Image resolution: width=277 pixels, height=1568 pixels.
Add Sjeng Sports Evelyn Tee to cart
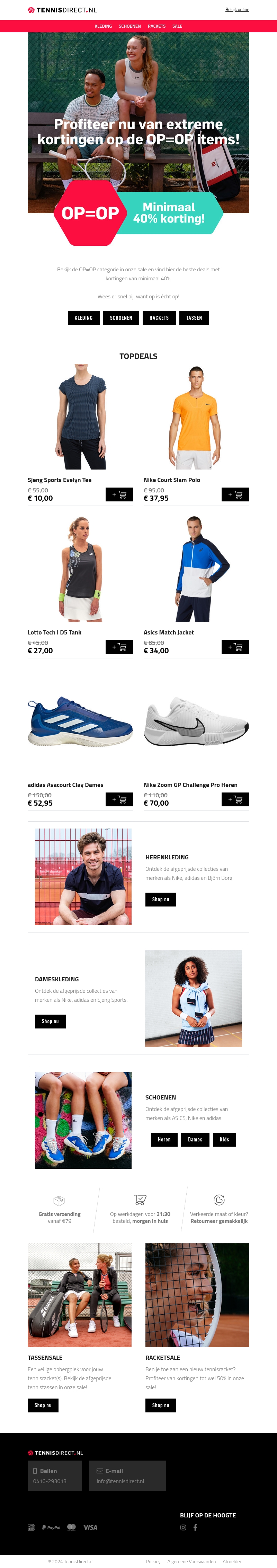click(x=119, y=495)
